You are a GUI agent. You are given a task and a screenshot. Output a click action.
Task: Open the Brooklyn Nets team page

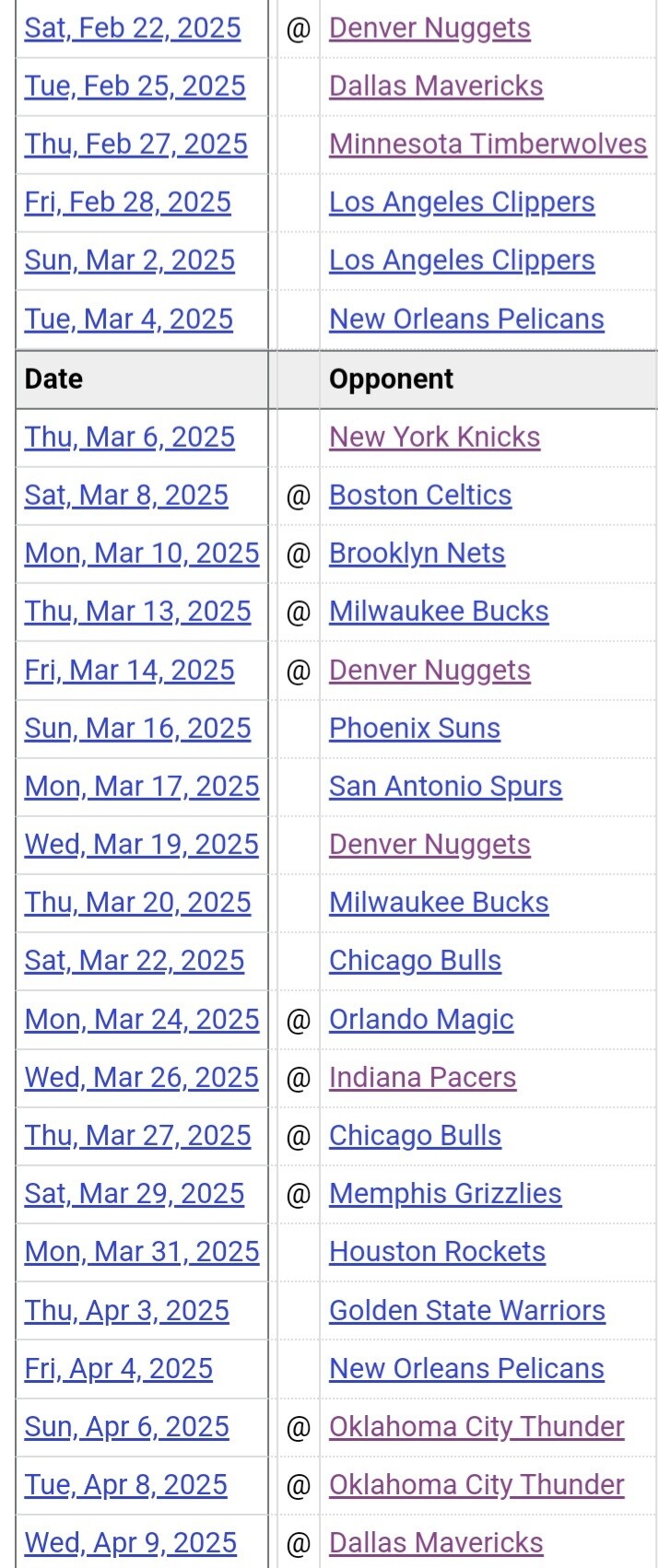pyautogui.click(x=417, y=553)
